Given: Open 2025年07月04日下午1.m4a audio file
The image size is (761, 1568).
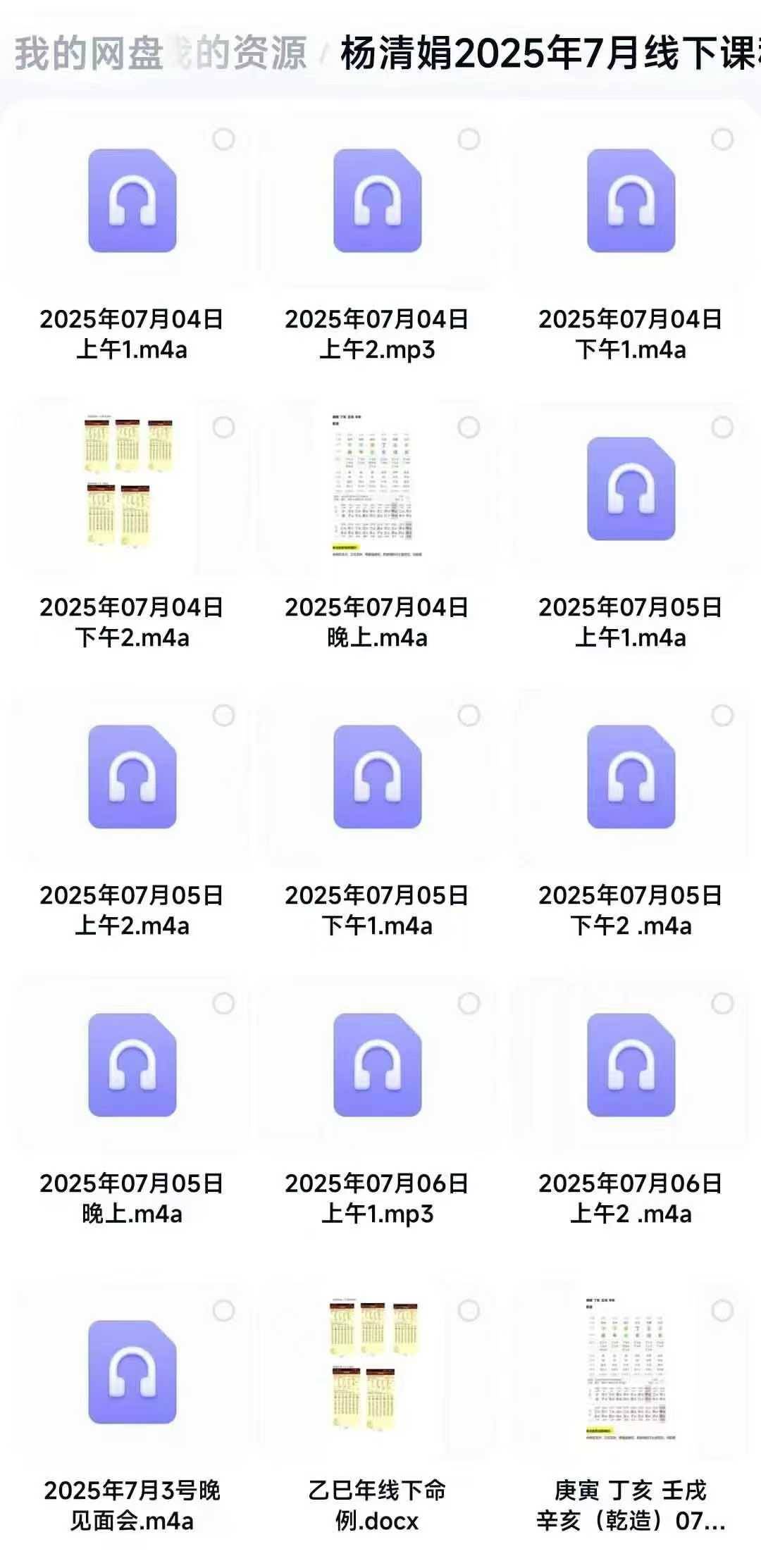Looking at the screenshot, I should pos(631,201).
